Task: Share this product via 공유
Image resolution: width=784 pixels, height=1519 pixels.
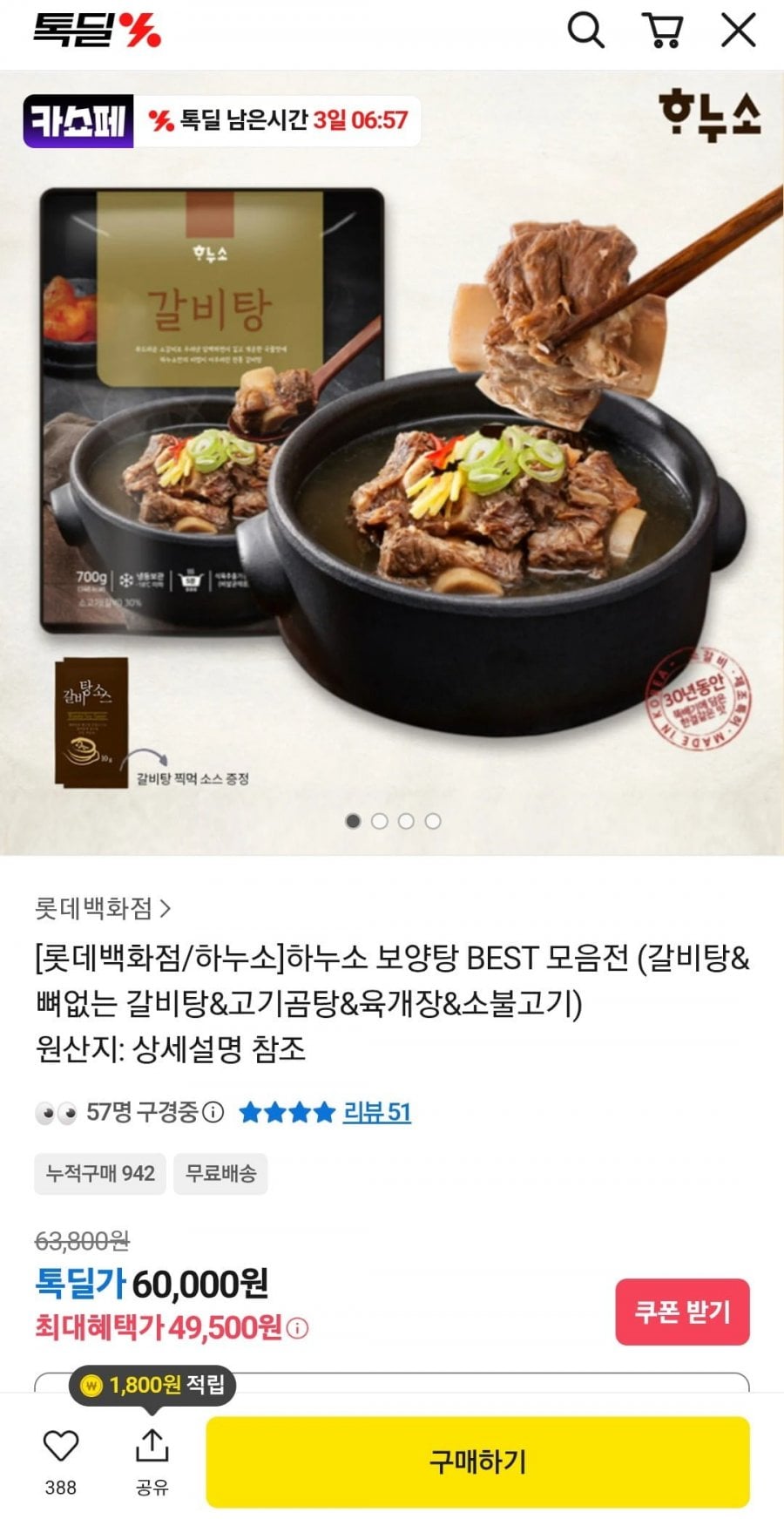Action: coord(152,1448)
